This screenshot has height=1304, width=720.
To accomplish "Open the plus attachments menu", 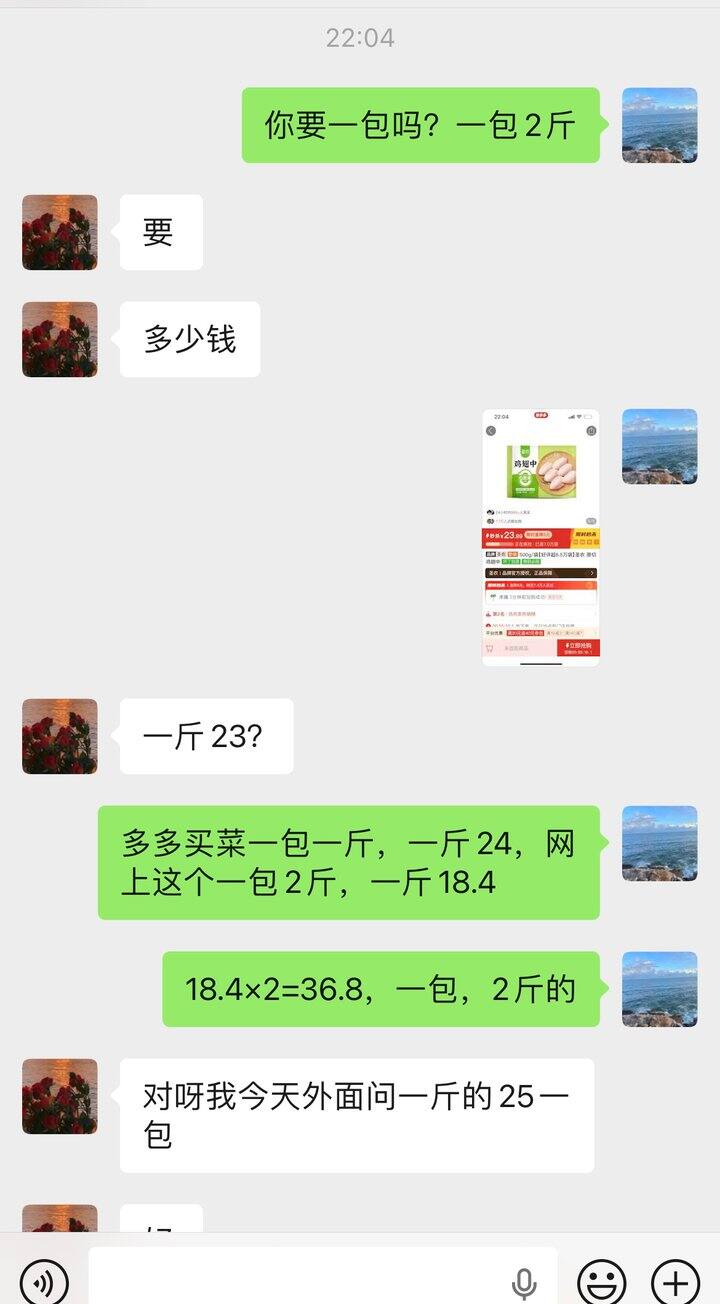I will tap(676, 1281).
